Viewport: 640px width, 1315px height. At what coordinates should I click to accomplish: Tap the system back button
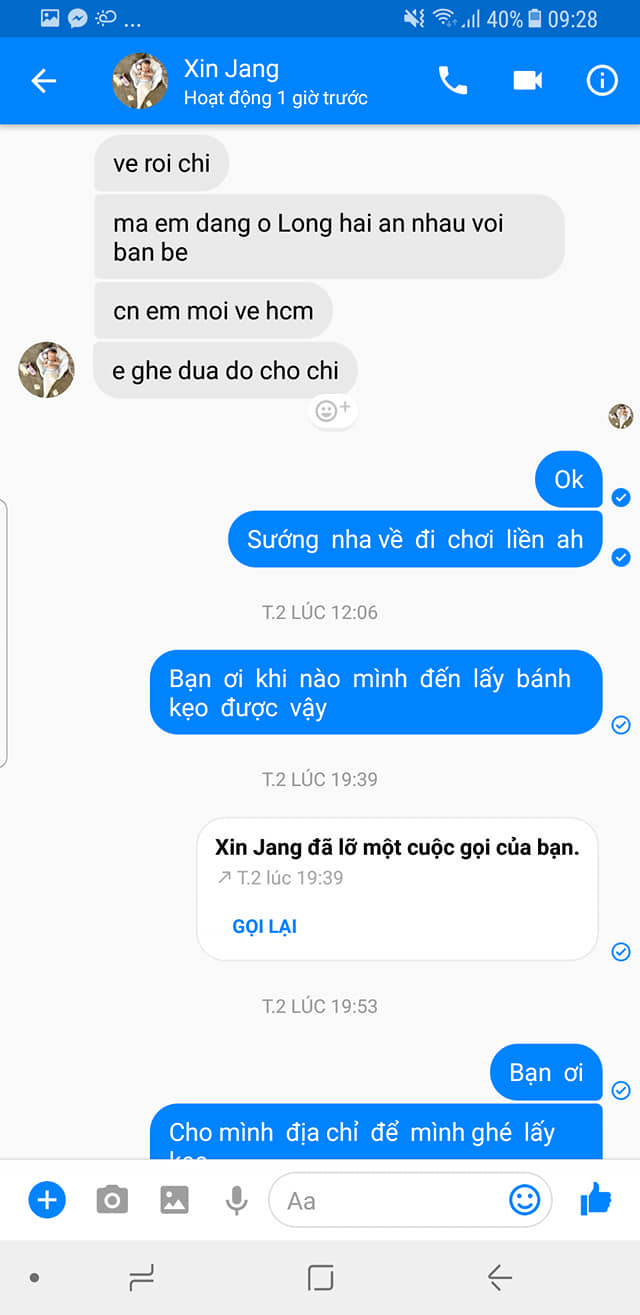pos(499,1277)
